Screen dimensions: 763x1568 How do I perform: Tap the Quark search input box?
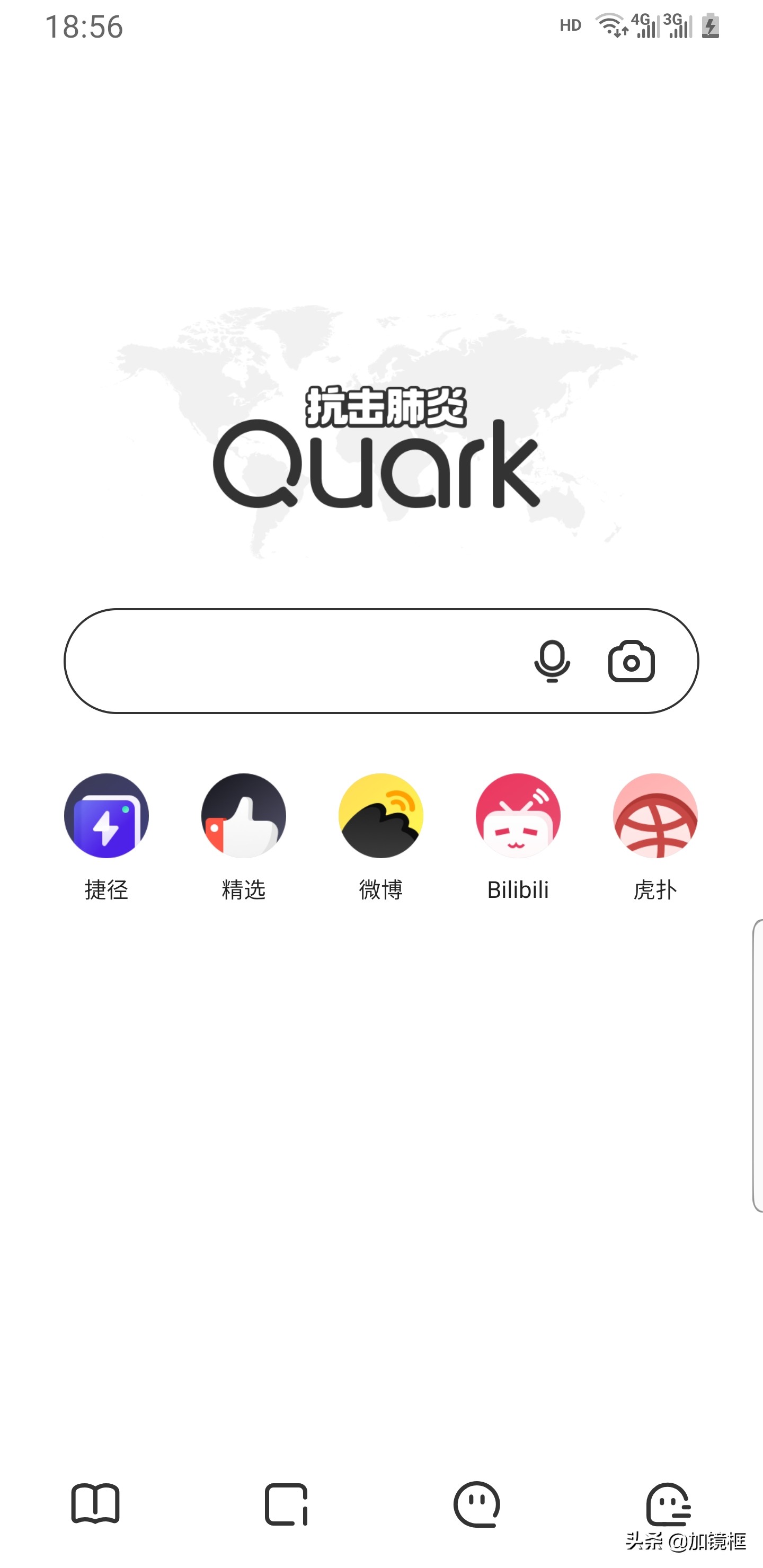tap(292, 661)
